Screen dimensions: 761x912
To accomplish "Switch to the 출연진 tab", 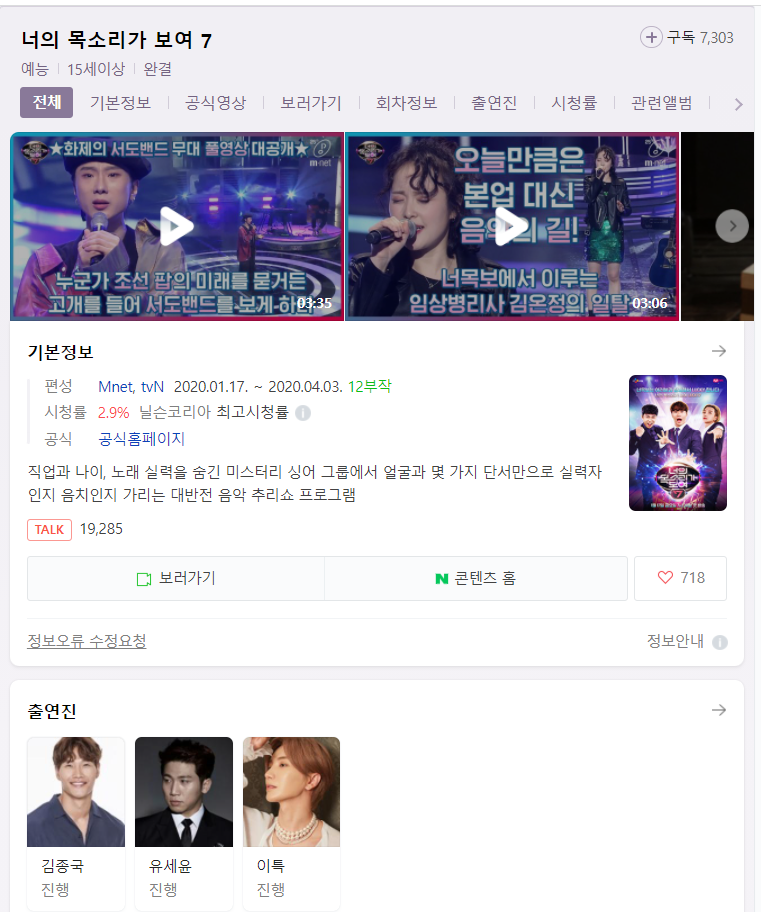I will pyautogui.click(x=494, y=103).
